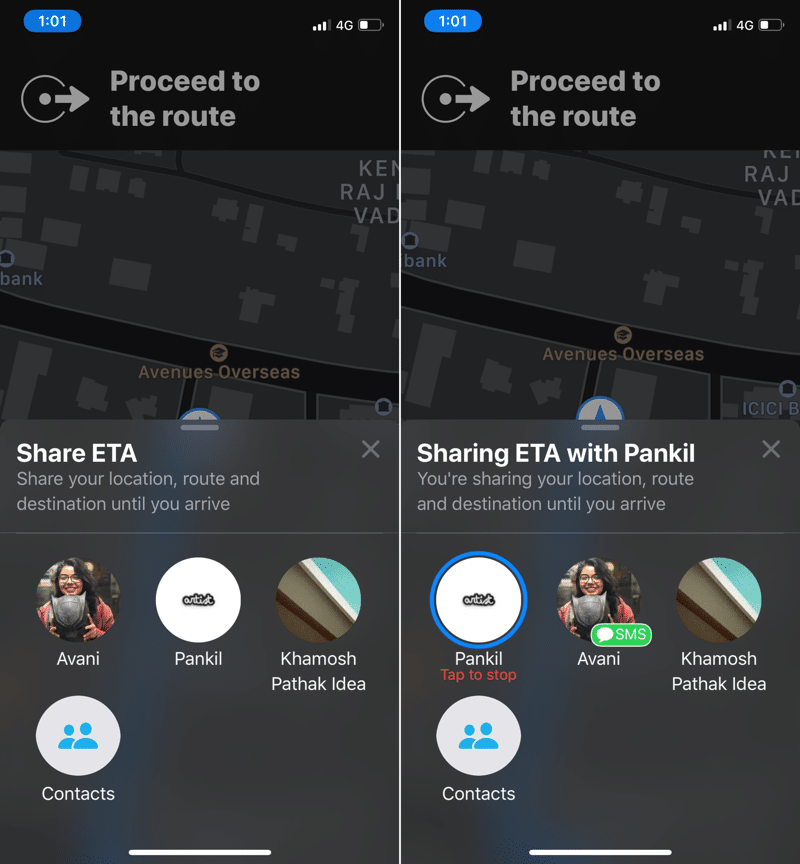Close the Share ETA panel

tap(370, 449)
